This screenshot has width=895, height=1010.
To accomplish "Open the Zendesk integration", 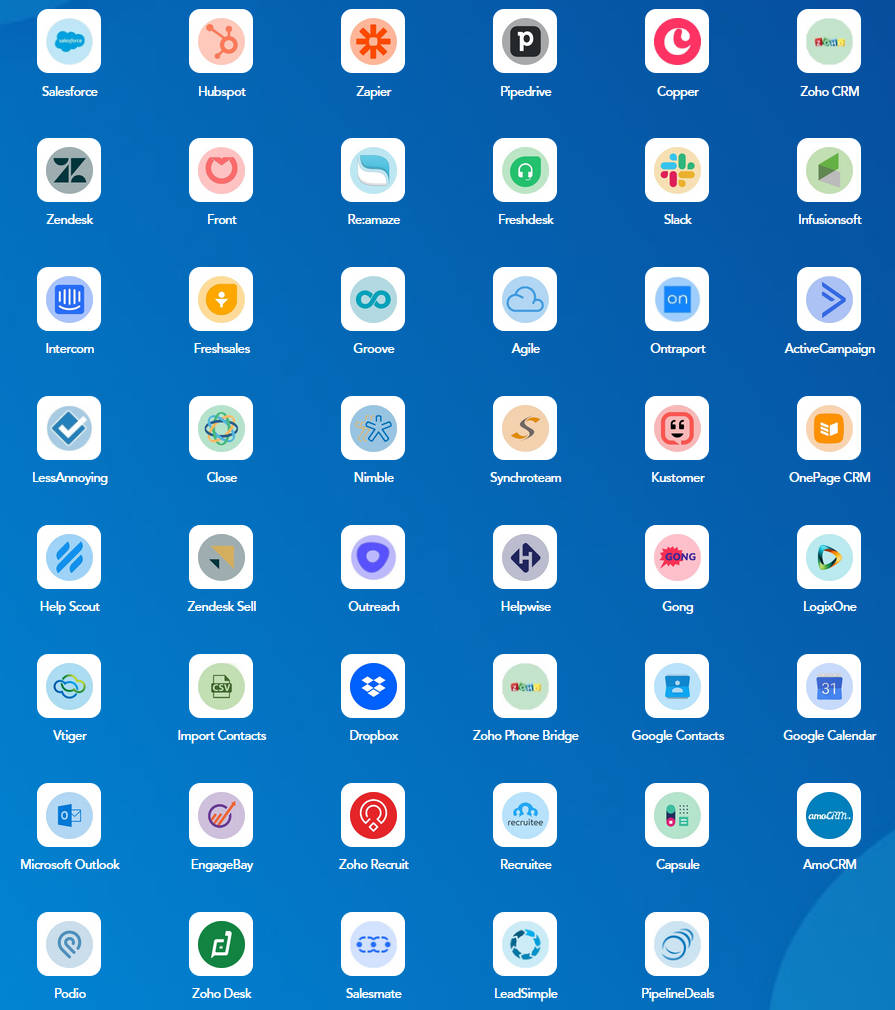I will (x=69, y=170).
